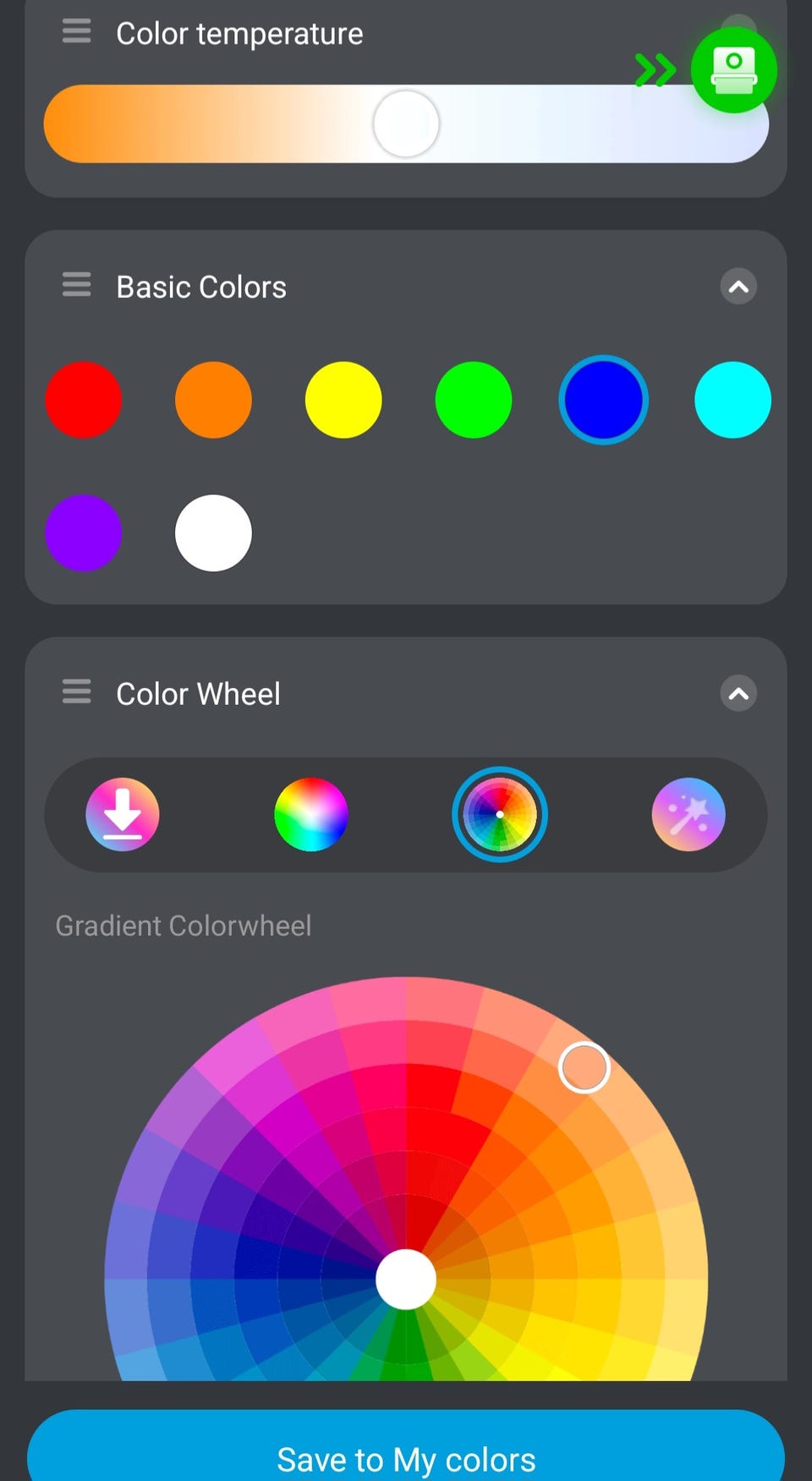Tap the reorder handle beside Basic Colors
The image size is (812, 1481).
point(76,285)
